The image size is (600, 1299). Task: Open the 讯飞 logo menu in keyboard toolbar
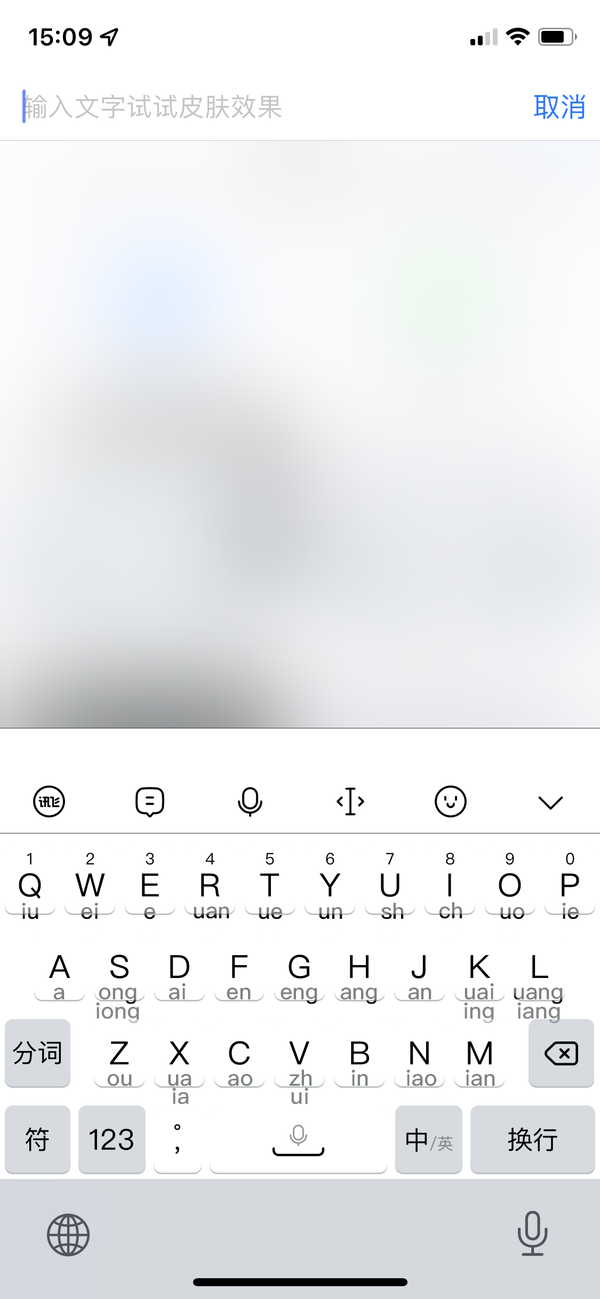(49, 801)
